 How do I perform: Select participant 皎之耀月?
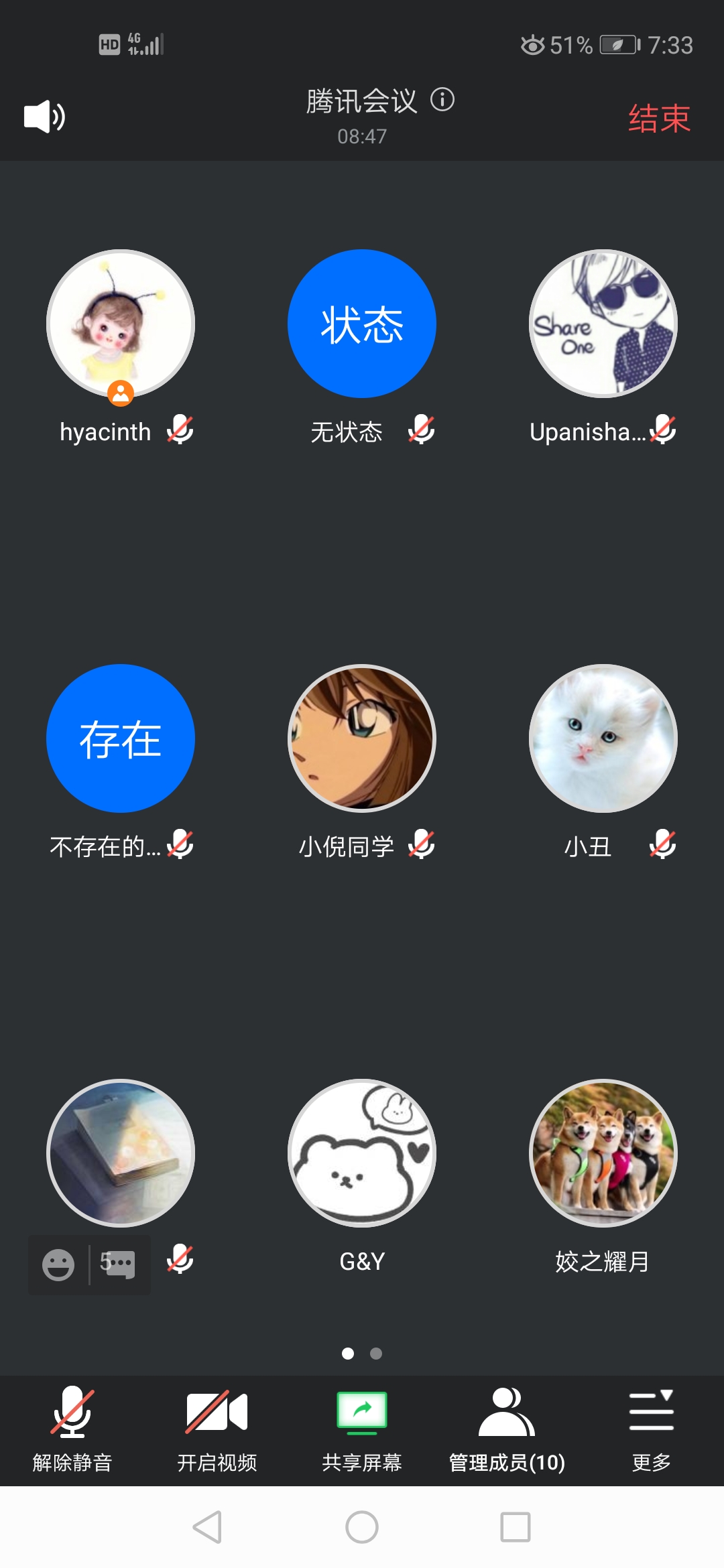(x=603, y=1153)
